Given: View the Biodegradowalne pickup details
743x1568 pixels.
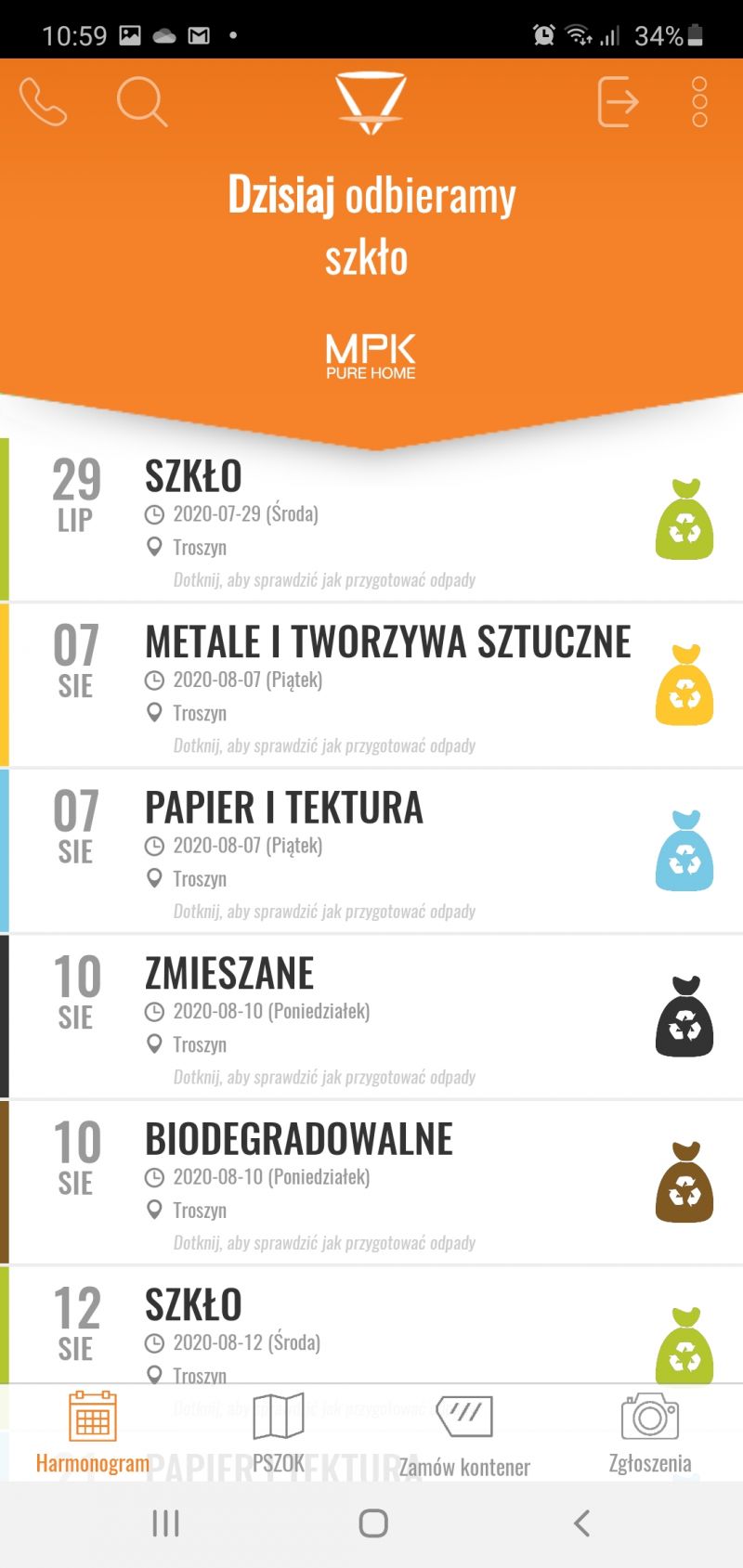Looking at the screenshot, I should 371,1183.
